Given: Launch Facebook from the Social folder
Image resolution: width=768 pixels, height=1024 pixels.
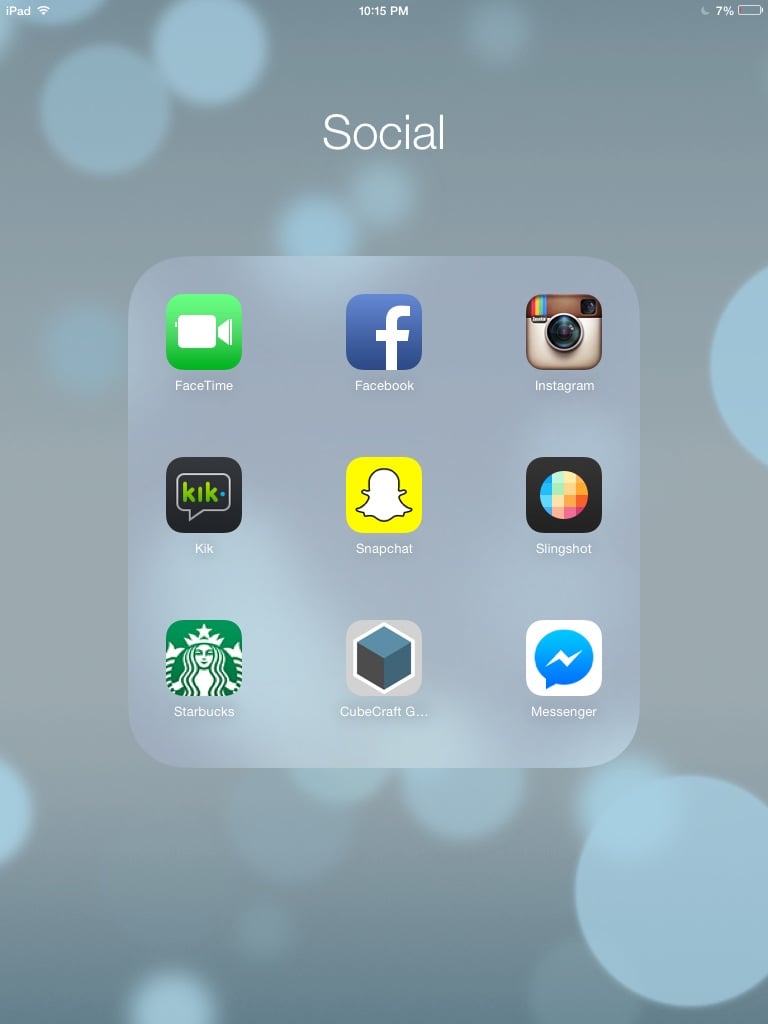Looking at the screenshot, I should 384,332.
